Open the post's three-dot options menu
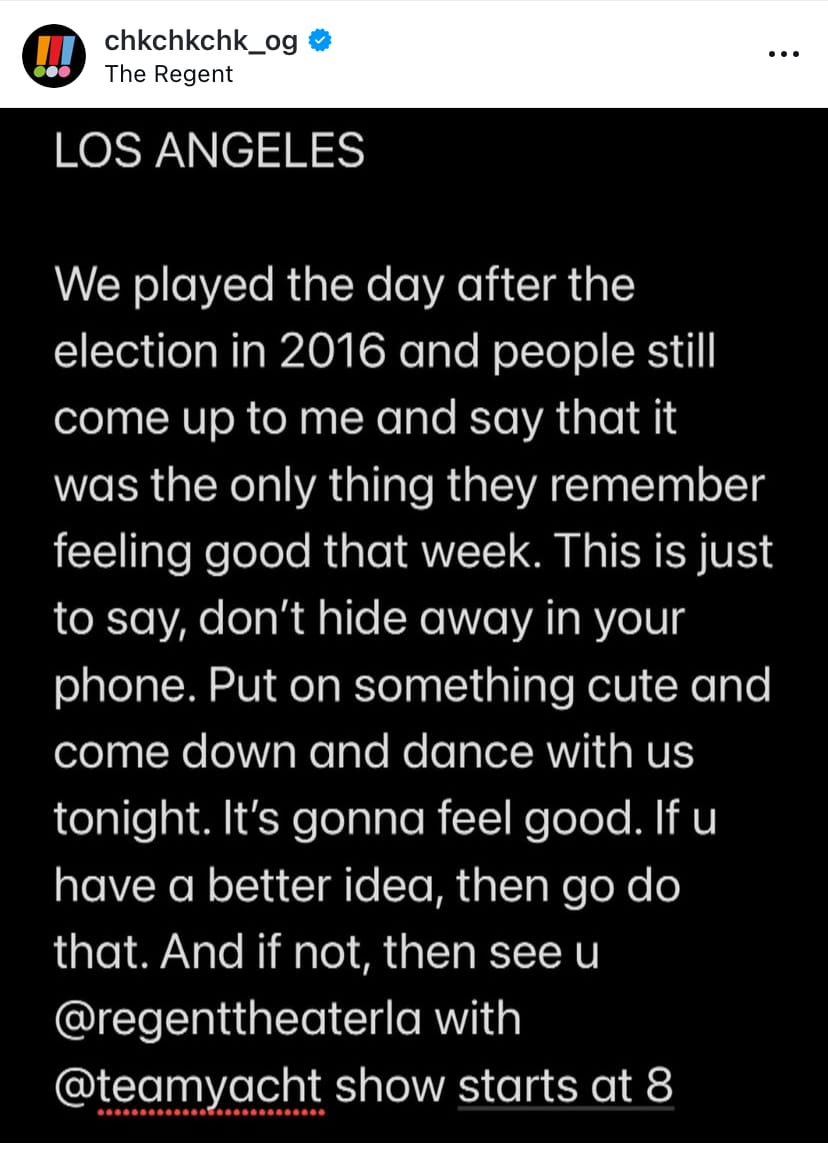The image size is (828, 1156). click(783, 55)
